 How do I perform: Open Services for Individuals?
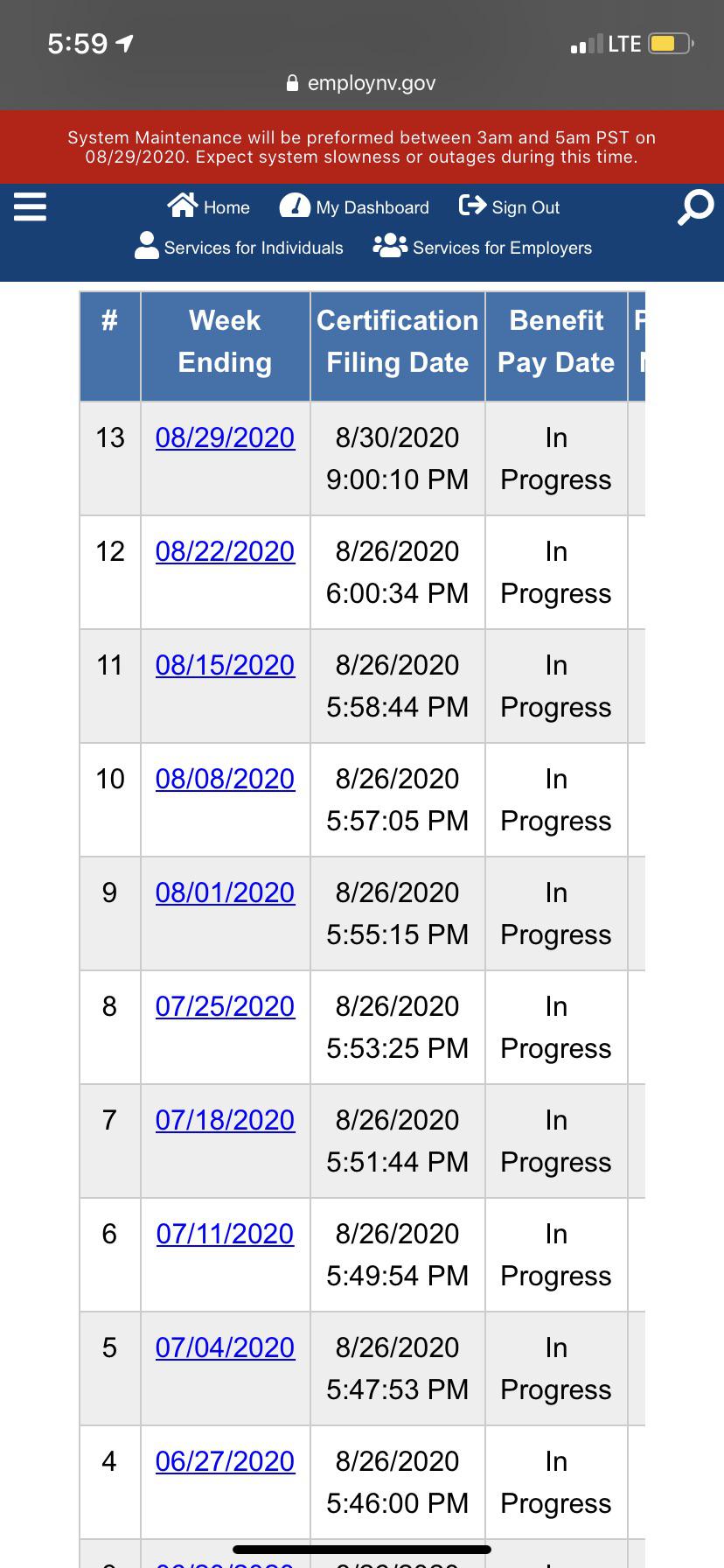click(x=240, y=248)
